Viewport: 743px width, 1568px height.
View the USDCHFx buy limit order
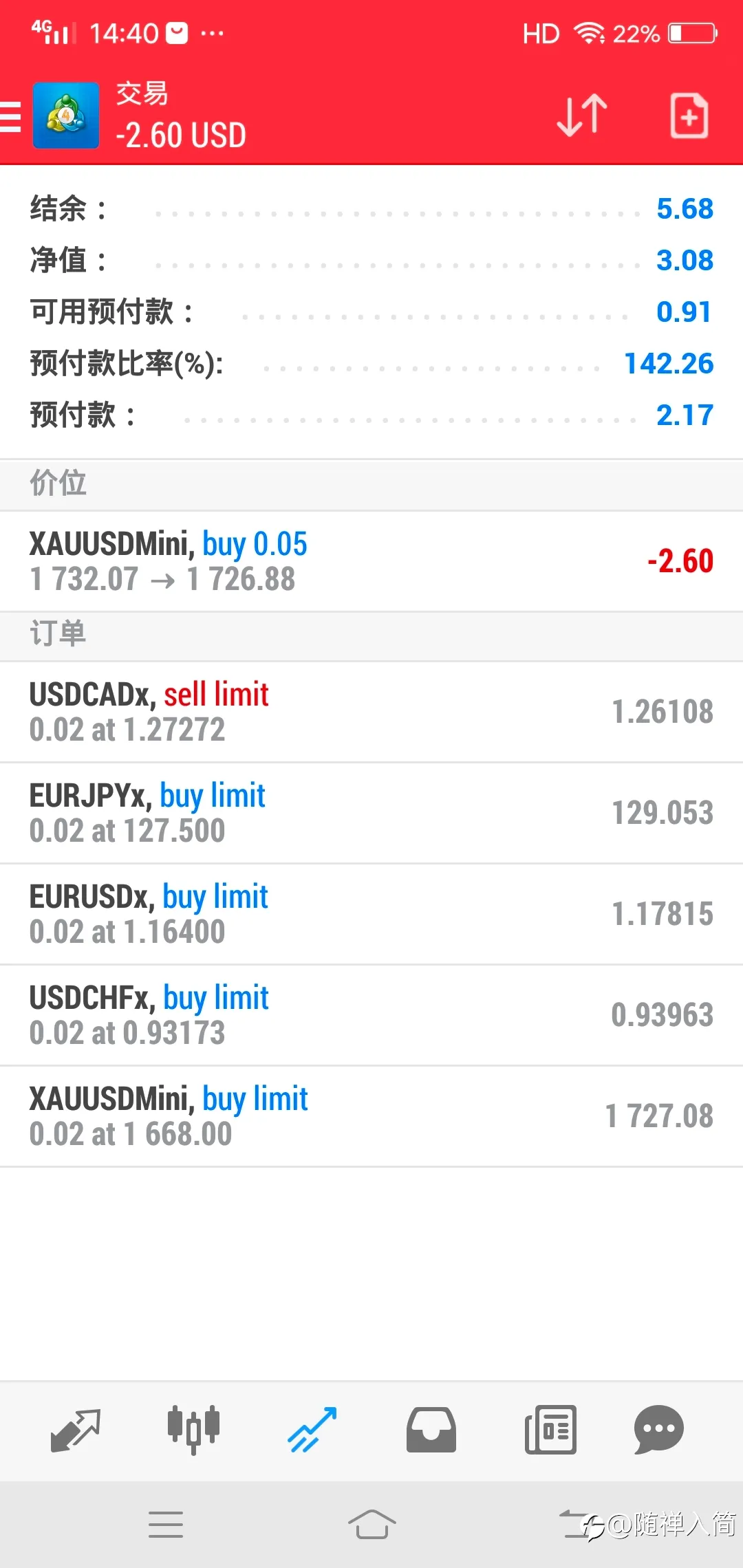tap(371, 1015)
